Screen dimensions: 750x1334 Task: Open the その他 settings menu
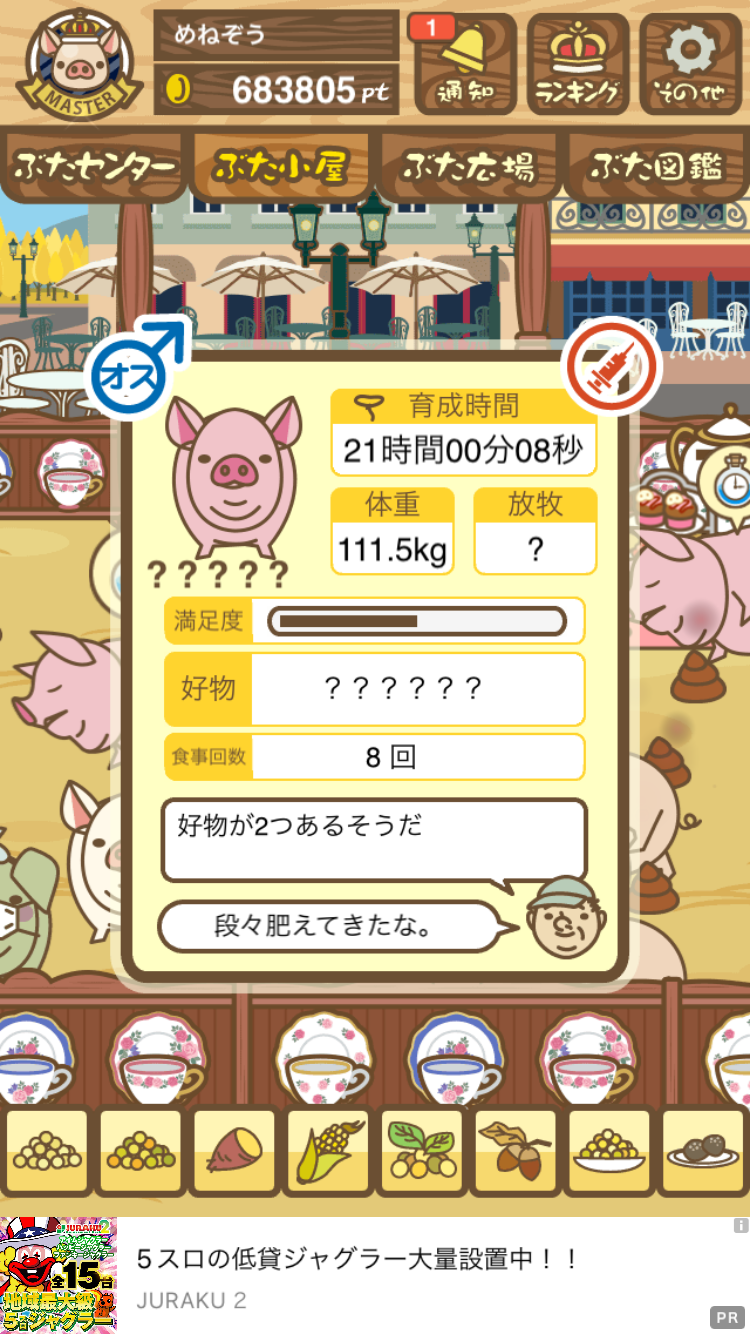(x=691, y=66)
